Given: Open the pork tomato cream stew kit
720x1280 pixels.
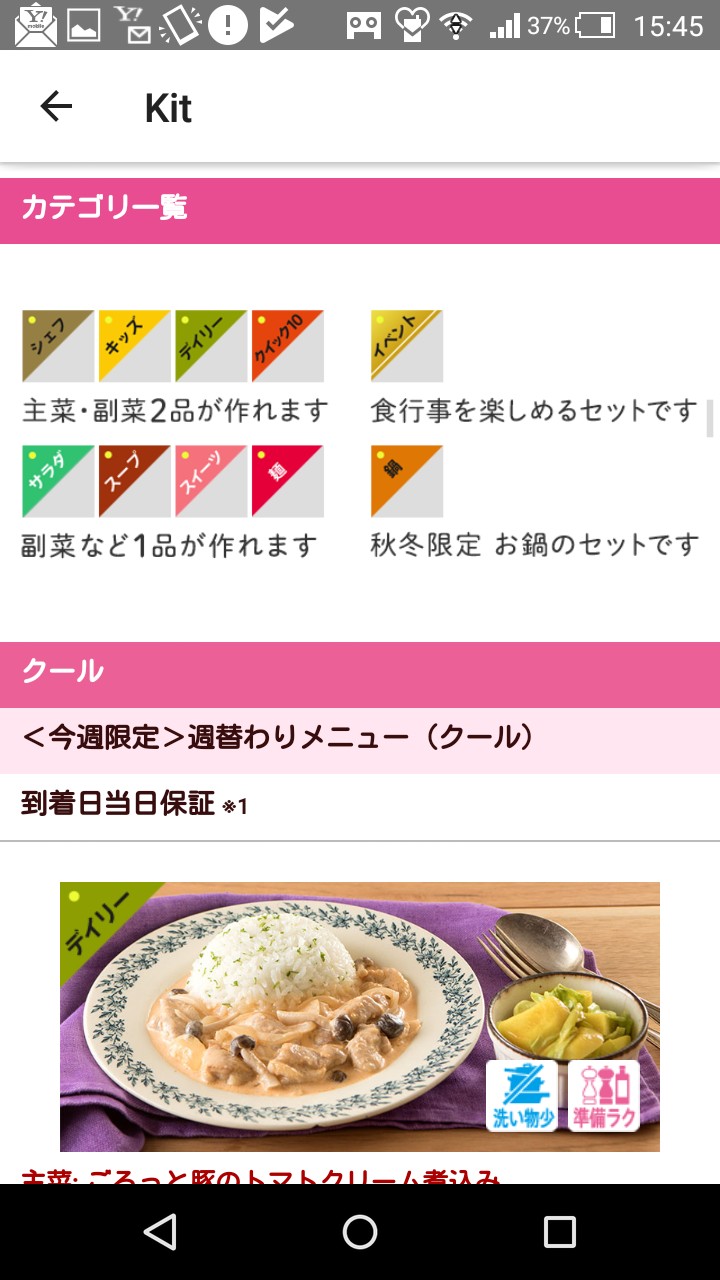Looking at the screenshot, I should tap(360, 1017).
